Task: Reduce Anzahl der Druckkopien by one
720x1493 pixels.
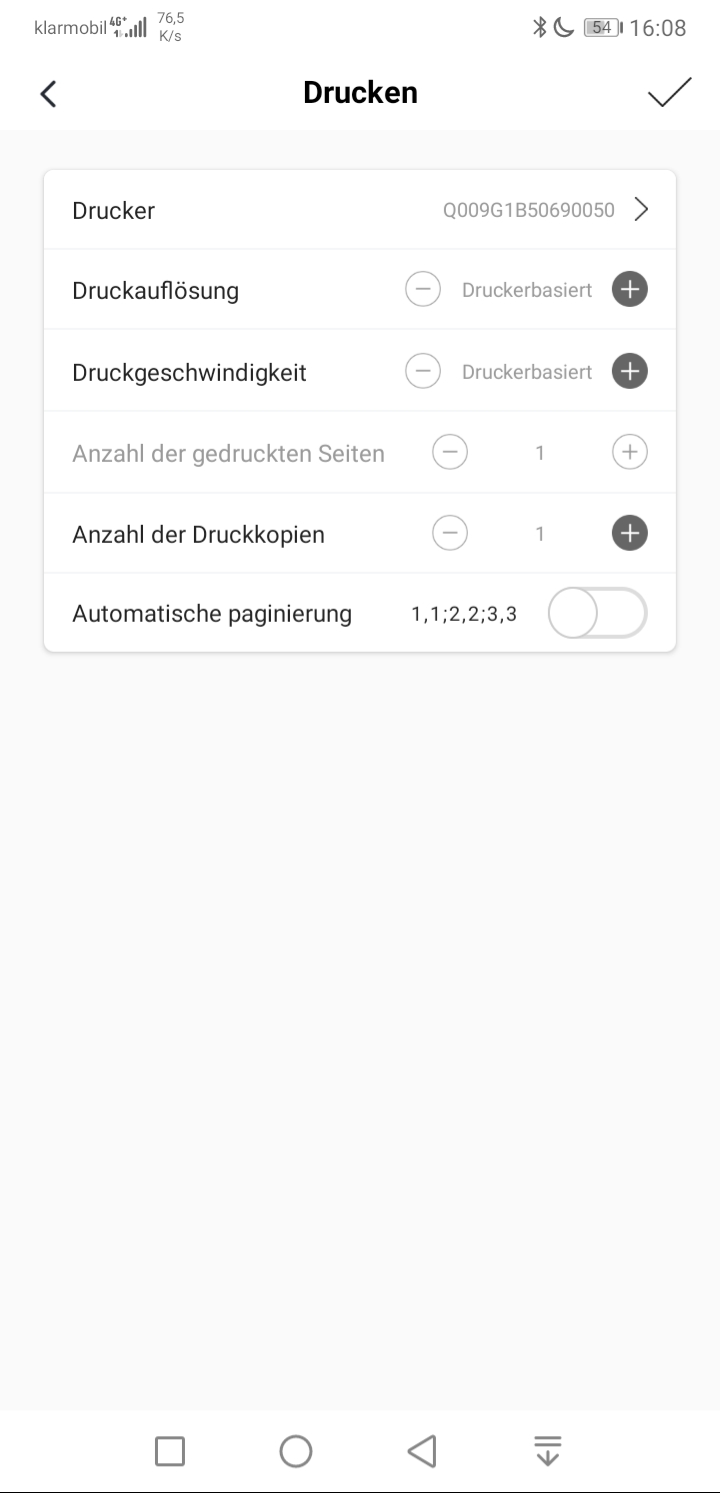Action: [450, 534]
